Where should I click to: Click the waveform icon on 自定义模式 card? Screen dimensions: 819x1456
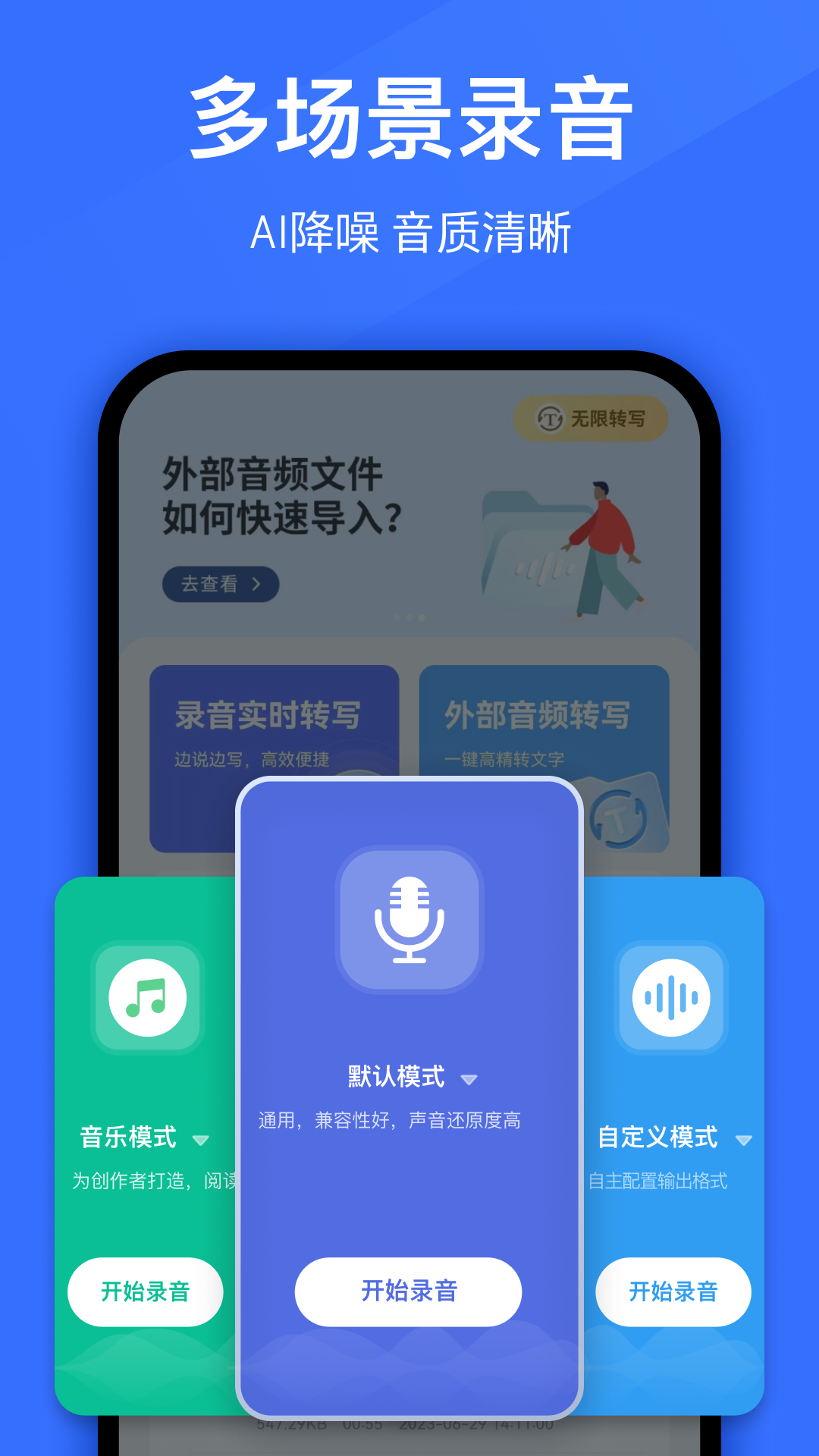tap(672, 998)
